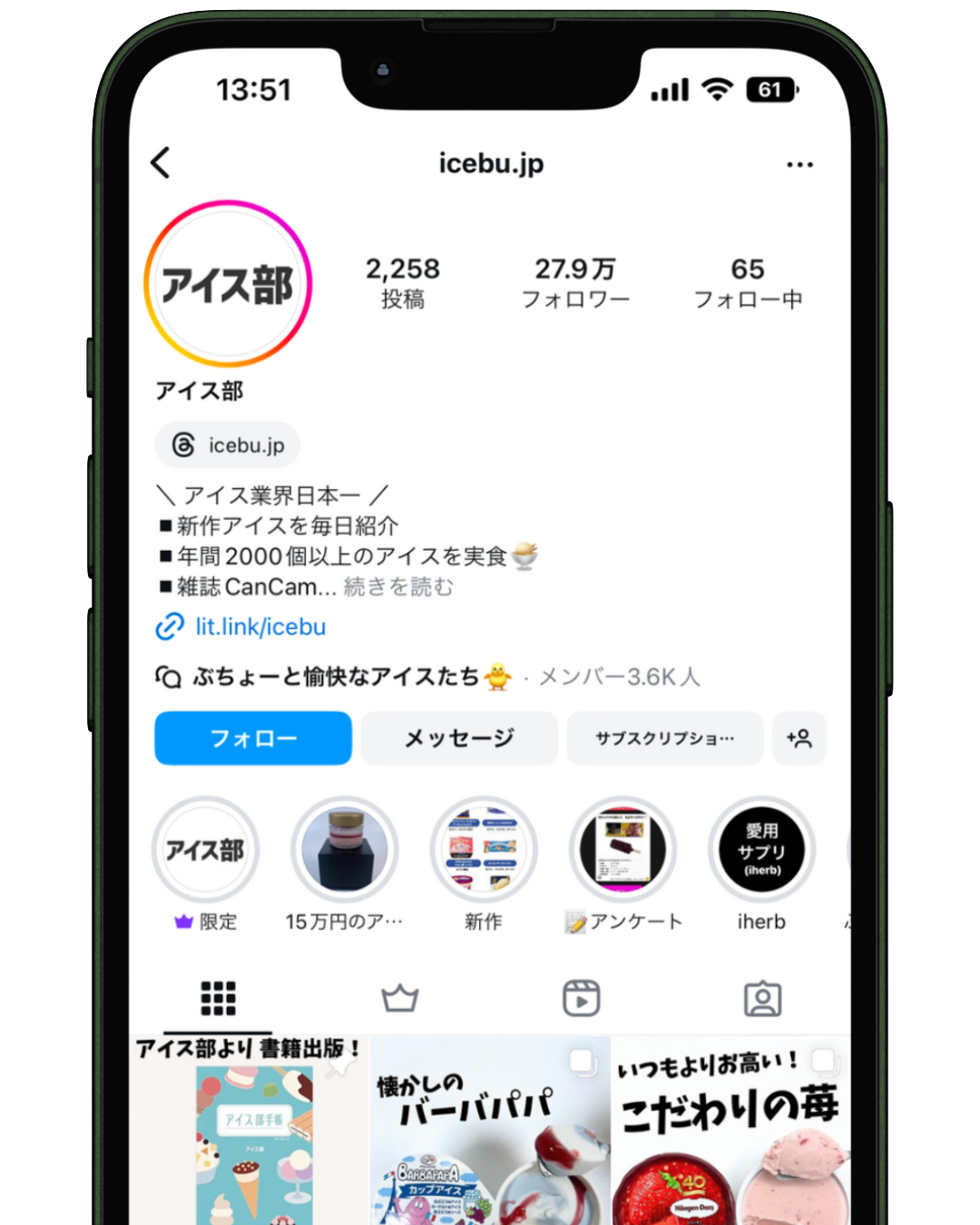980x1225 pixels.
Task: Show suggested accounts with add-person icon
Action: pyautogui.click(x=799, y=739)
